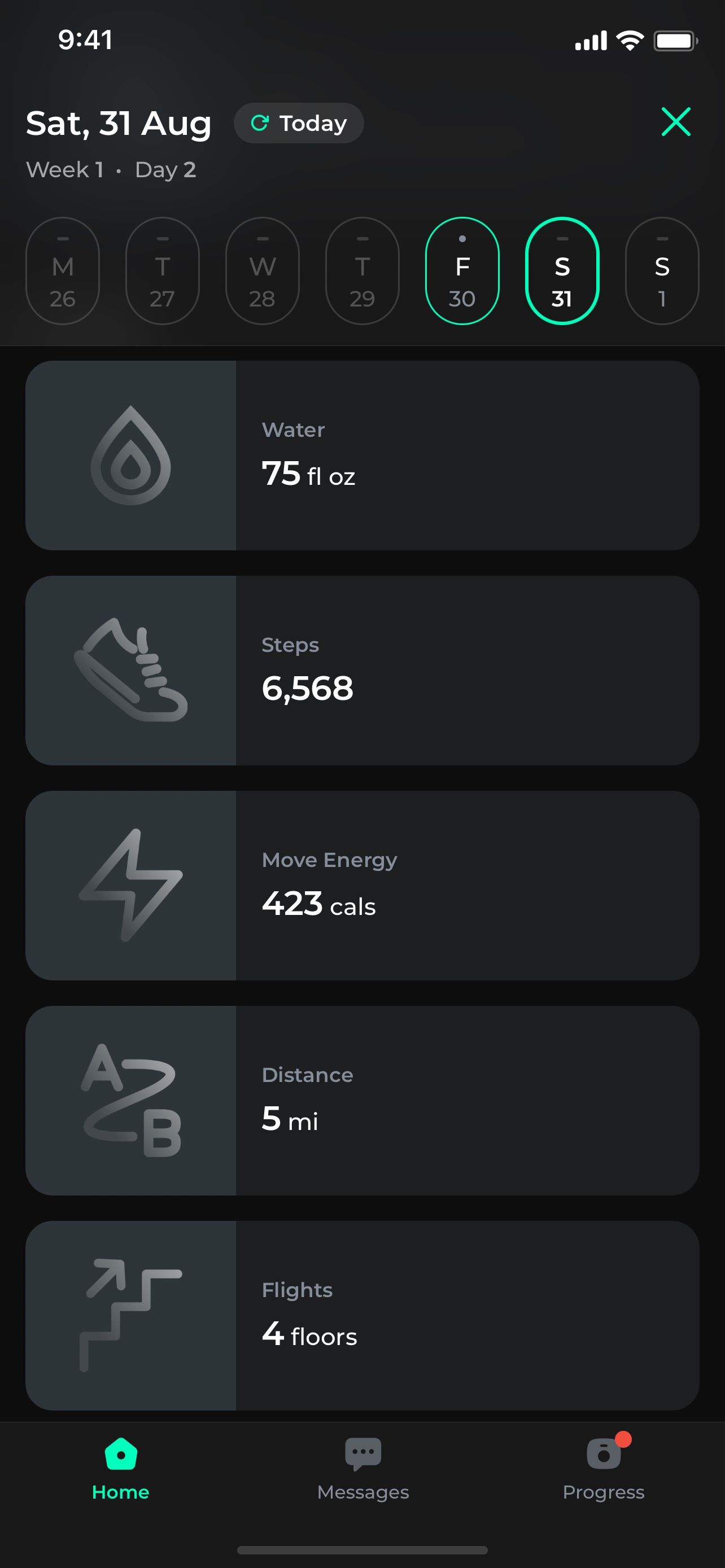725x1568 pixels.
Task: Open the Water 75 fl oz card
Action: [x=362, y=455]
